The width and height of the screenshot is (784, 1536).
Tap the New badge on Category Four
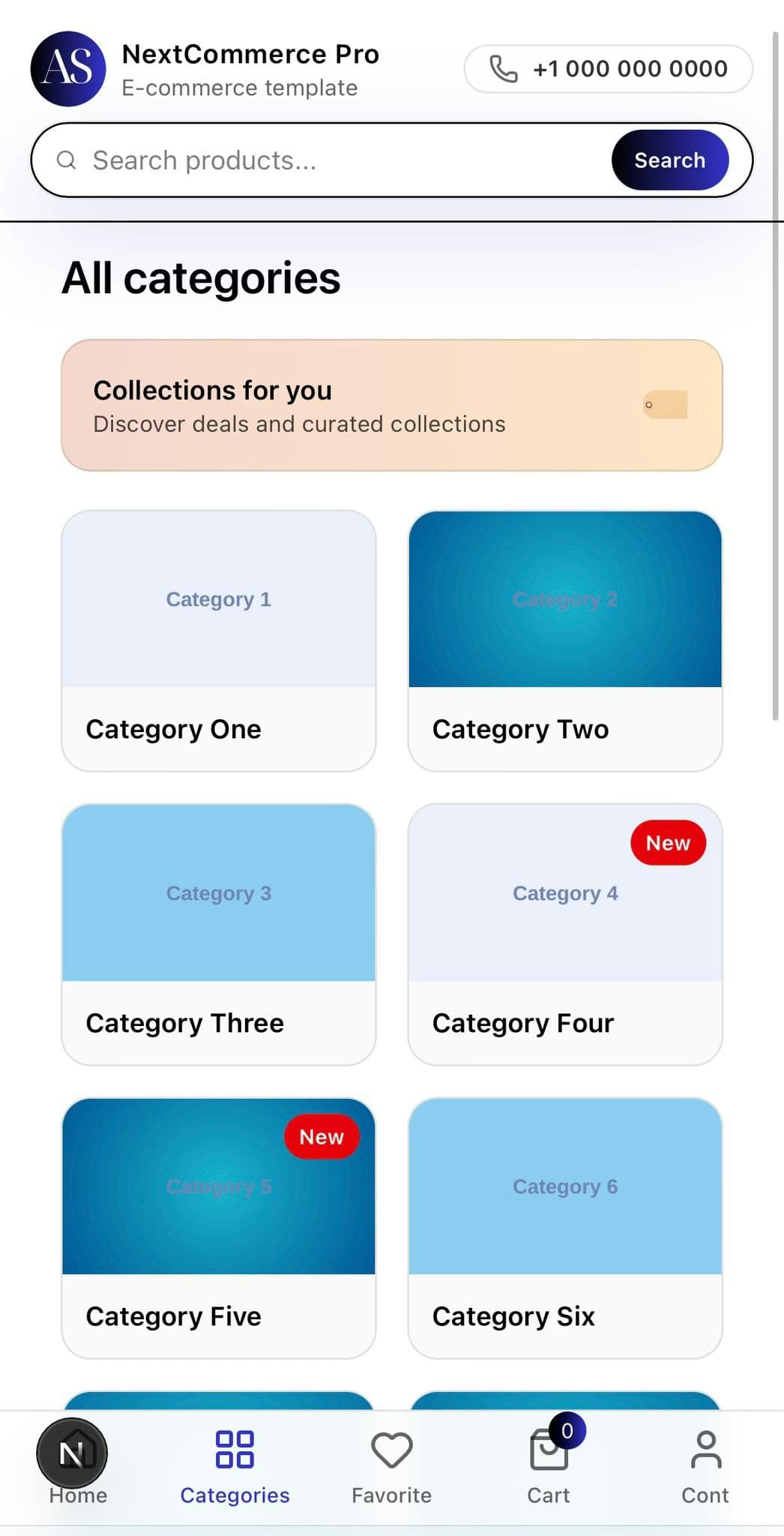(668, 842)
